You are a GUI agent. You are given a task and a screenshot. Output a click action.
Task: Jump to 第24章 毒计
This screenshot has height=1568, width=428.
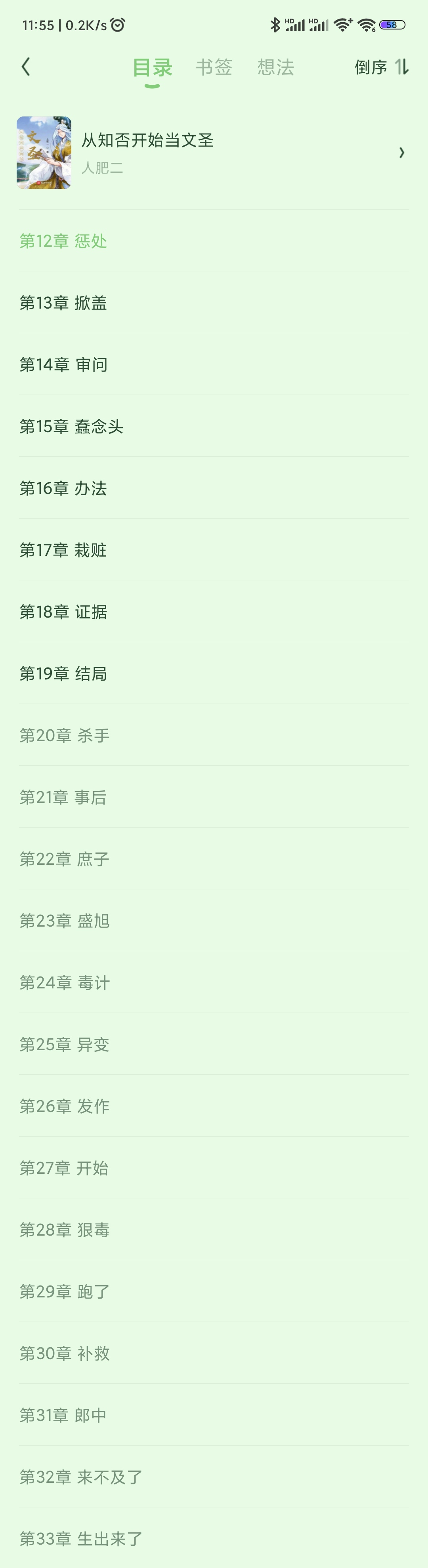pos(65,982)
